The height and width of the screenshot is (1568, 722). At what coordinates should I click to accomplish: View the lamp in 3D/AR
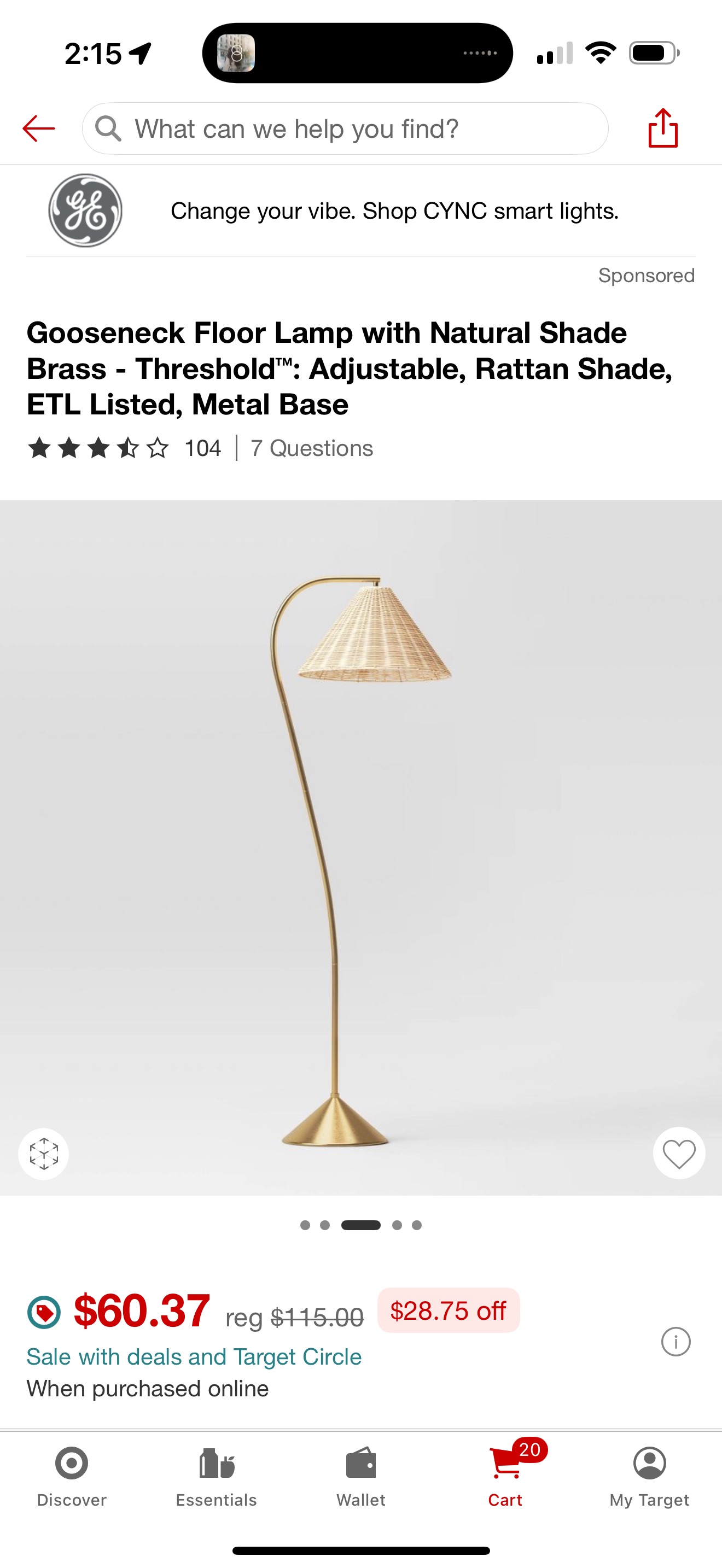[44, 1154]
